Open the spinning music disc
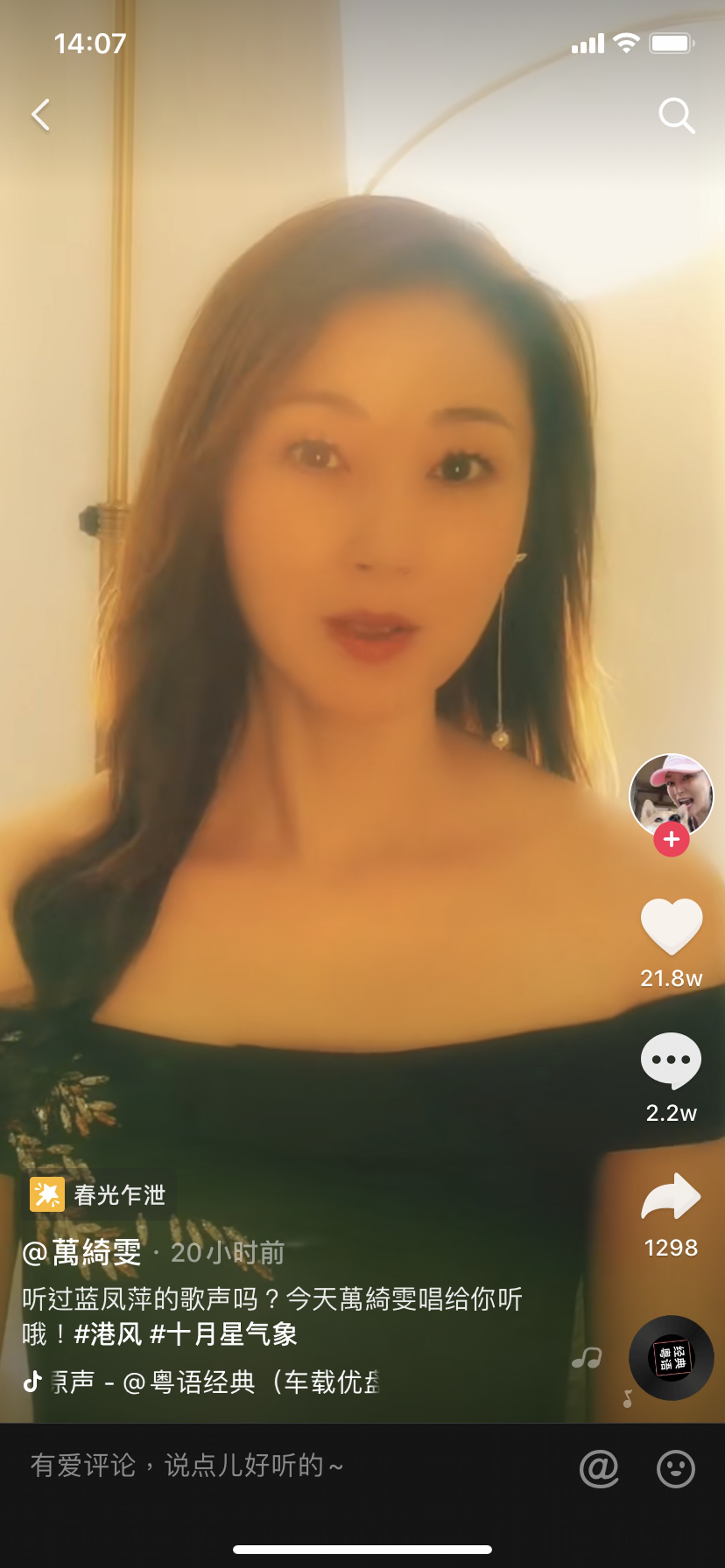The height and width of the screenshot is (1568, 725). 671,1357
